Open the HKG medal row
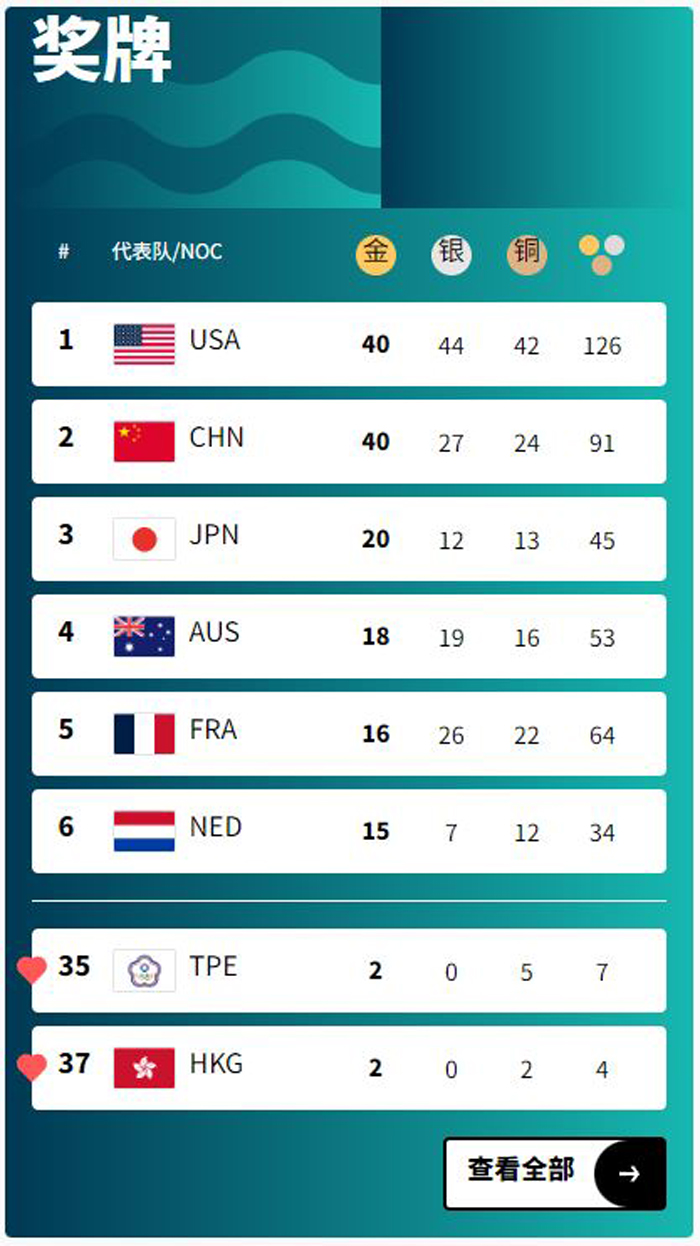The width and height of the screenshot is (700, 1246). [349, 1068]
